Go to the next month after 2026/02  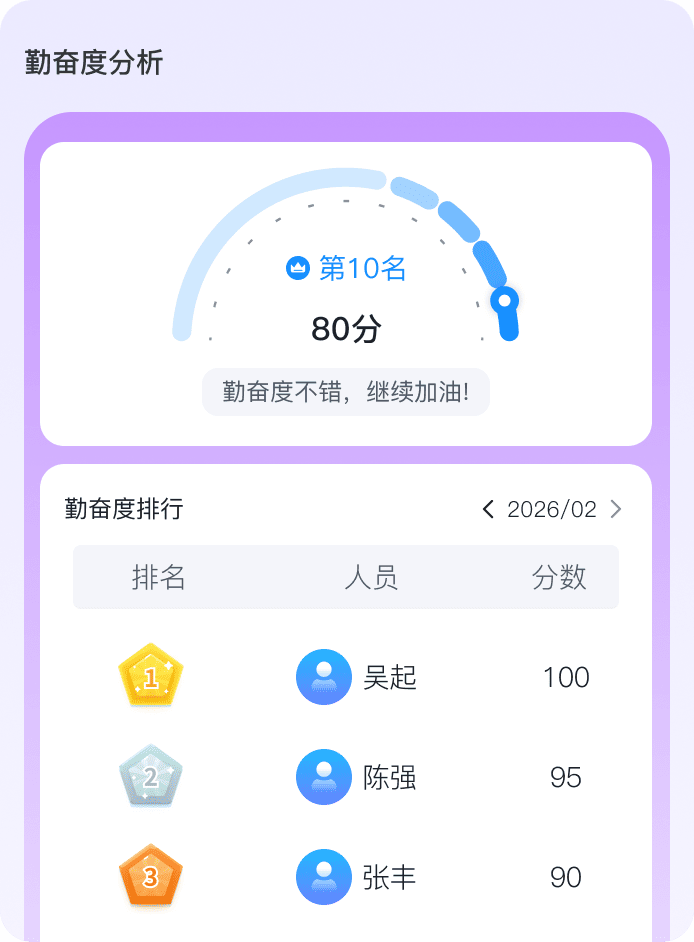point(616,510)
